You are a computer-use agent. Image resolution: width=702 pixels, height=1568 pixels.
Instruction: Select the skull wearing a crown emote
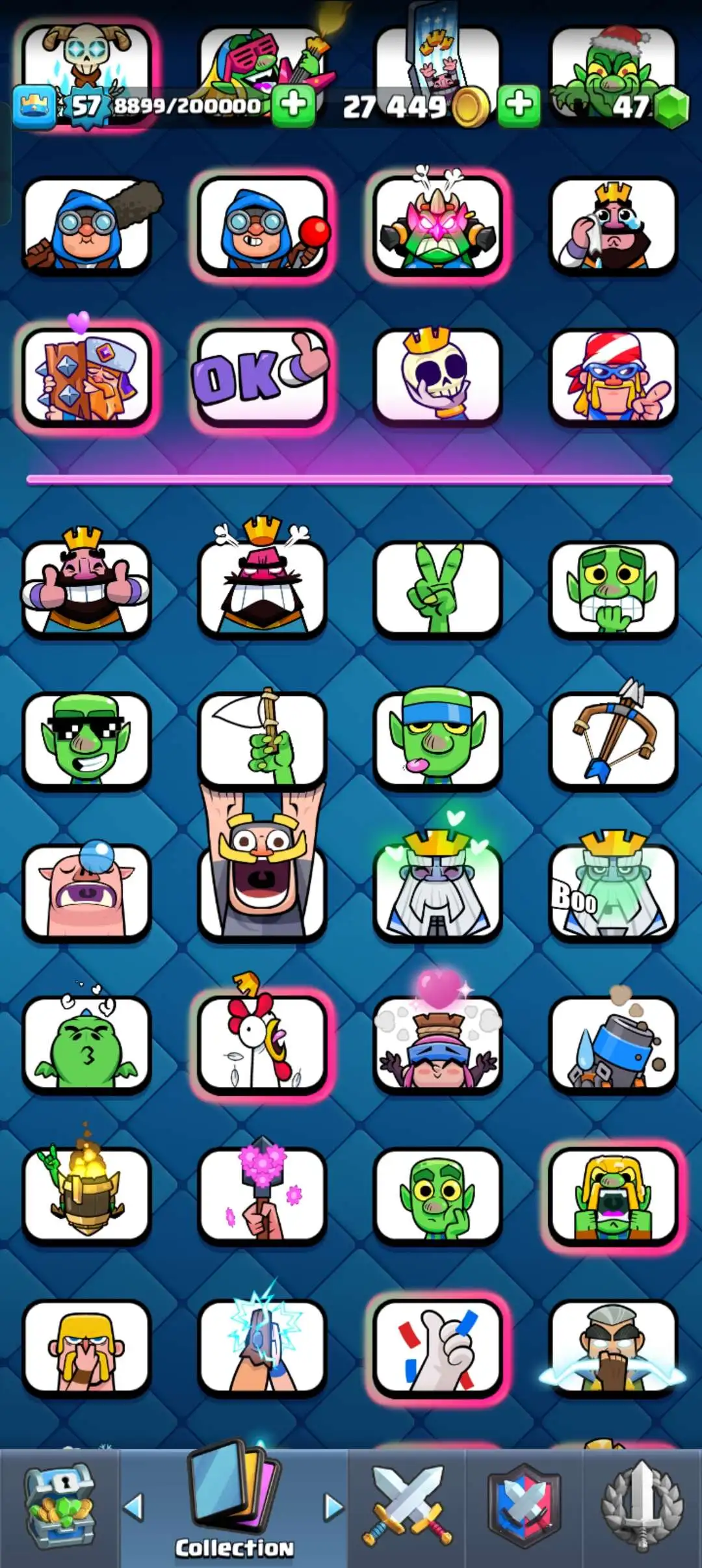click(x=437, y=376)
